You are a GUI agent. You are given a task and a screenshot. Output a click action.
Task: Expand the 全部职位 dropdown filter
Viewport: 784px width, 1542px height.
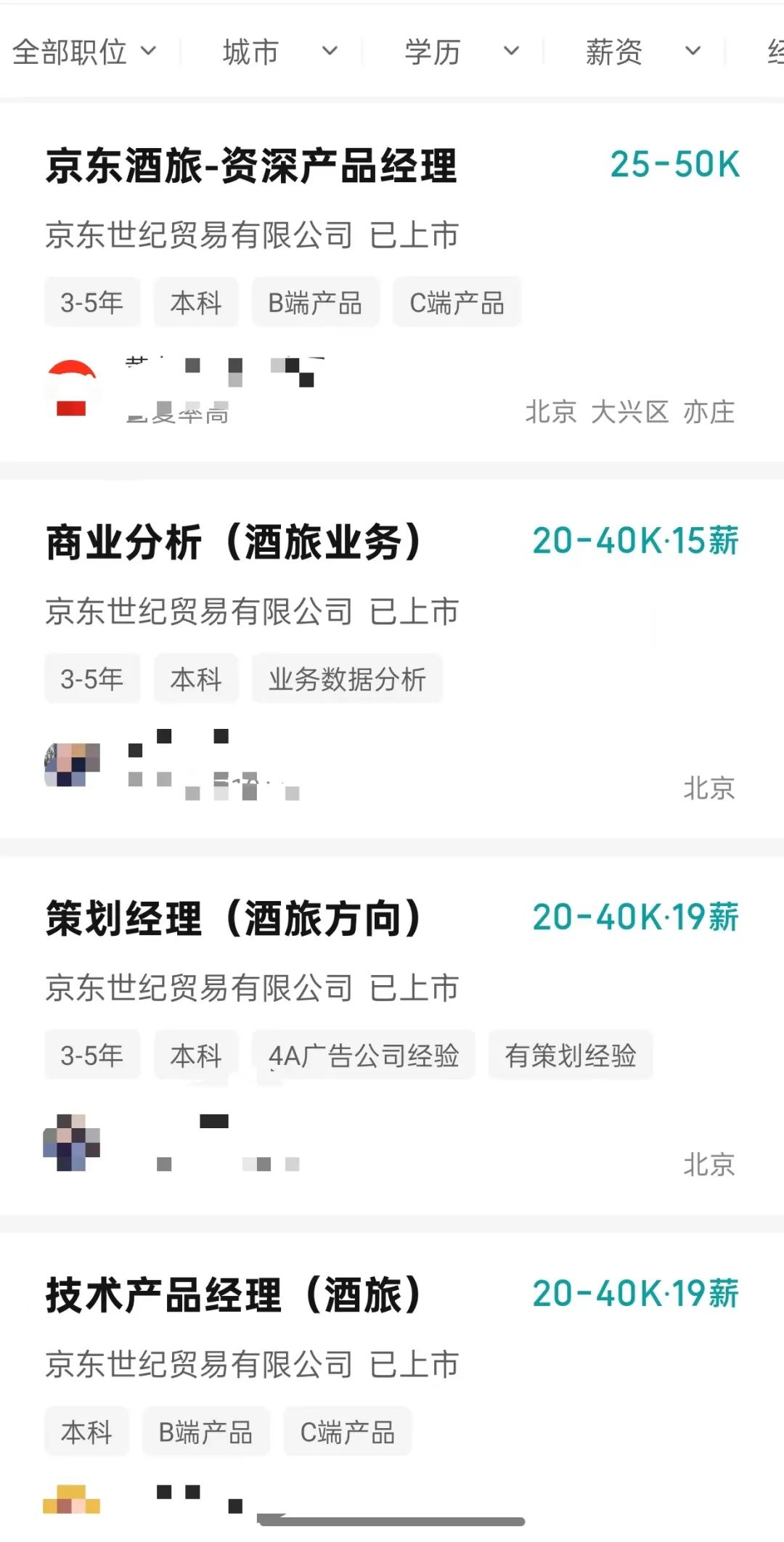click(x=83, y=52)
